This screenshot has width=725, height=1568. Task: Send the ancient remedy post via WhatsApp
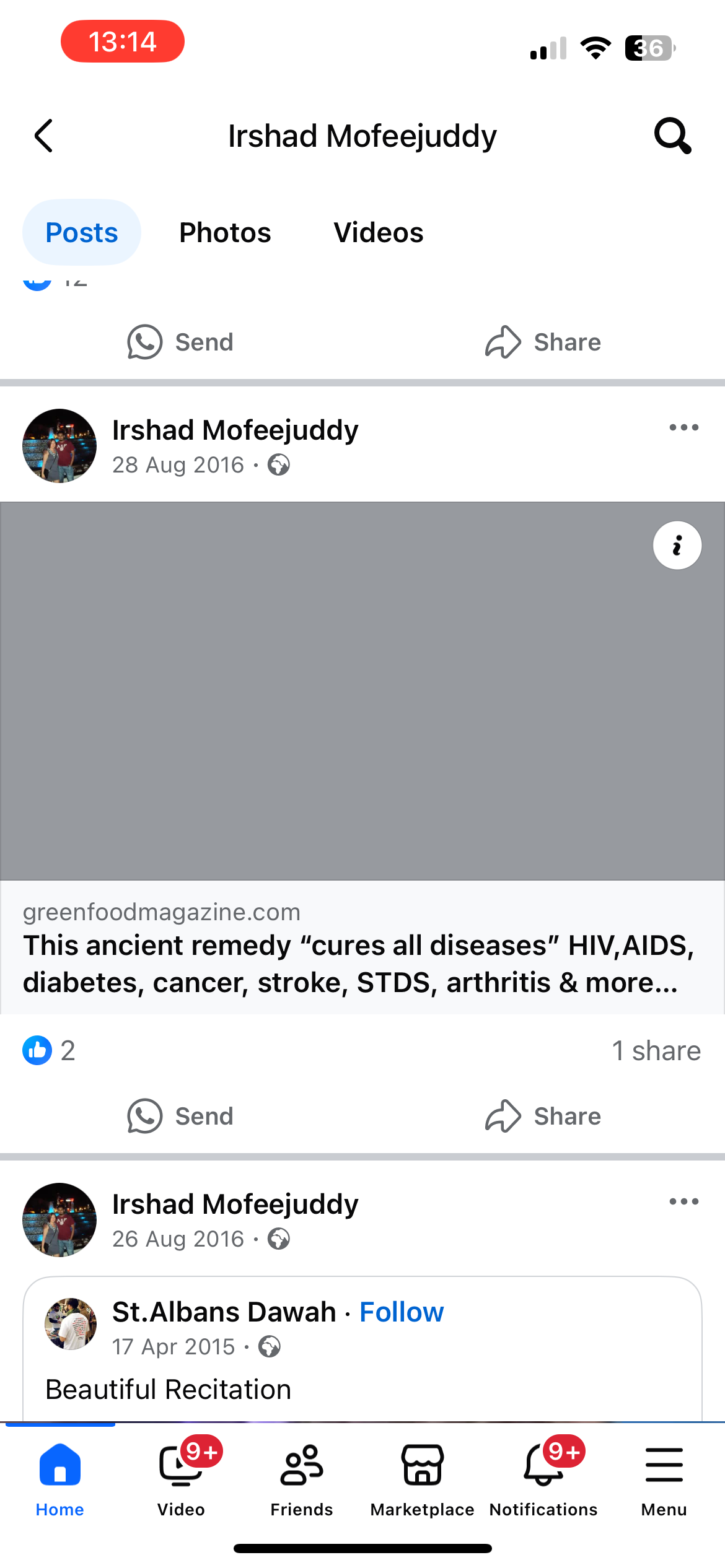click(180, 1117)
